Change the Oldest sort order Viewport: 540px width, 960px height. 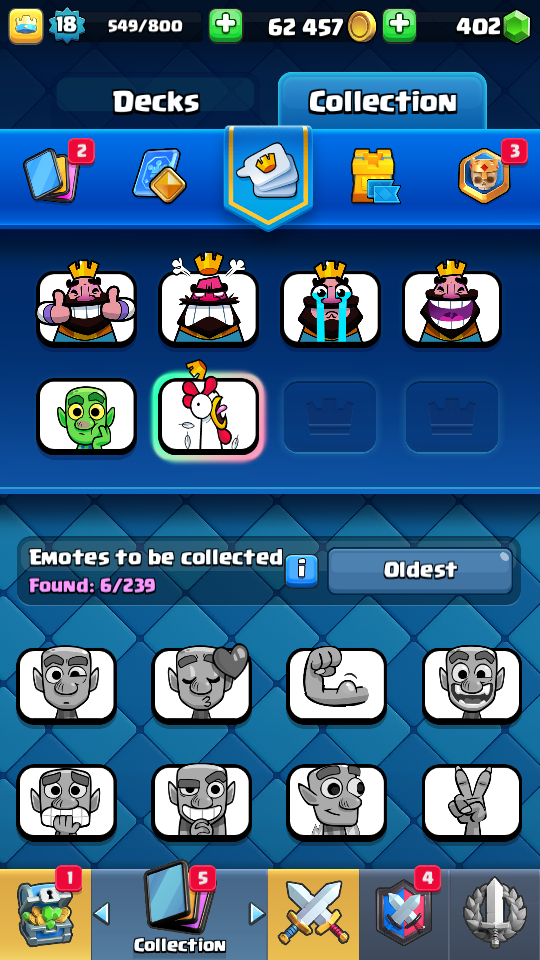(x=420, y=571)
